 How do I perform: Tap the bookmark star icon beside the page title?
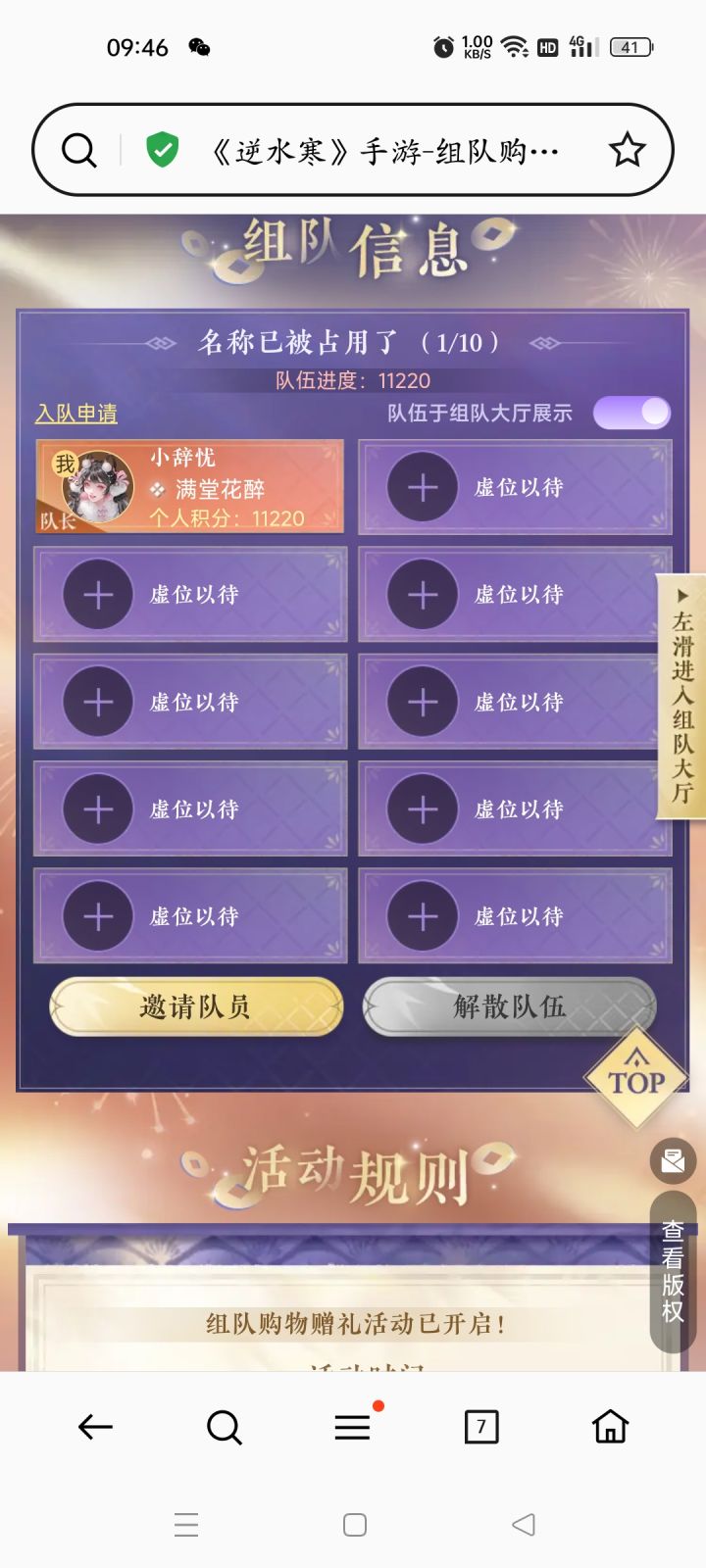[x=628, y=150]
